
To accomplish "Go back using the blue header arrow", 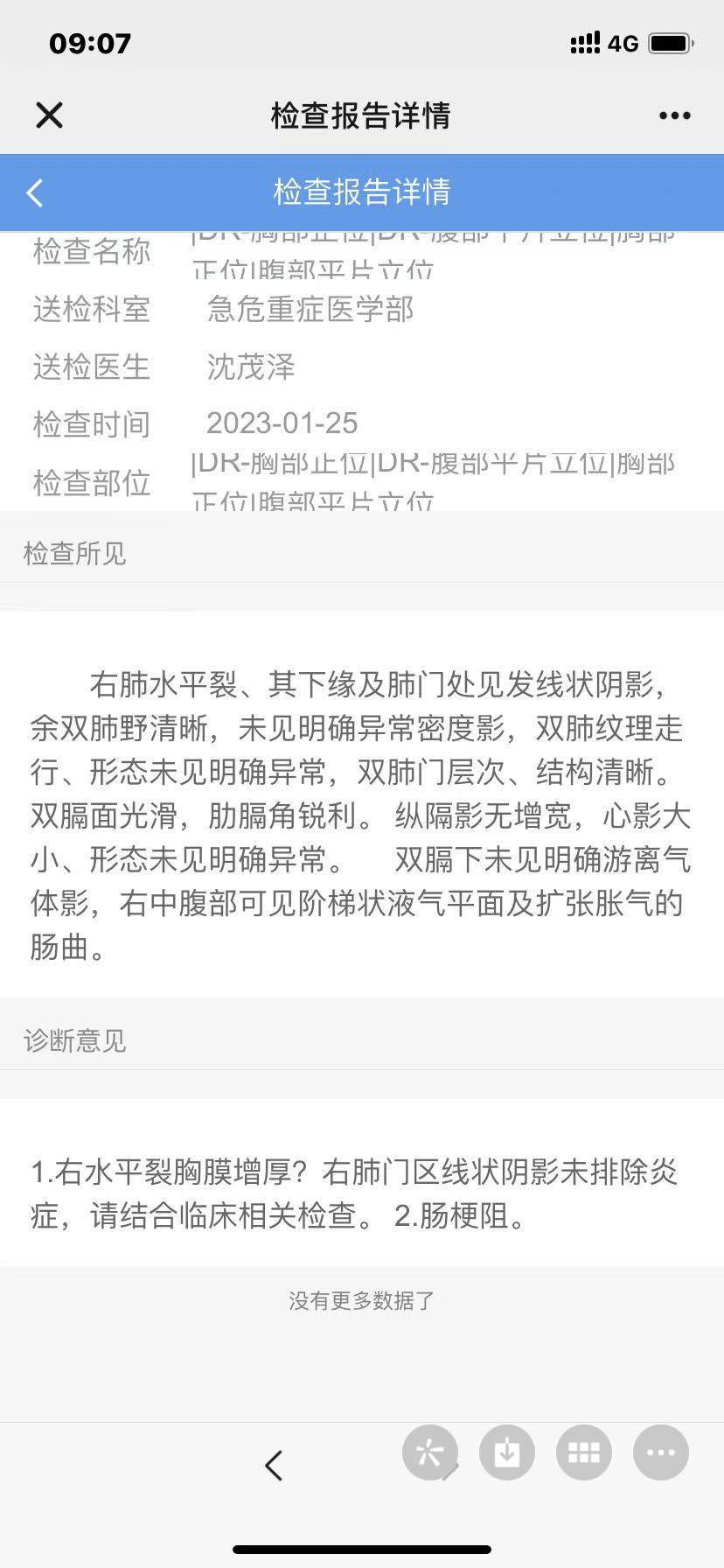I will 36,192.
